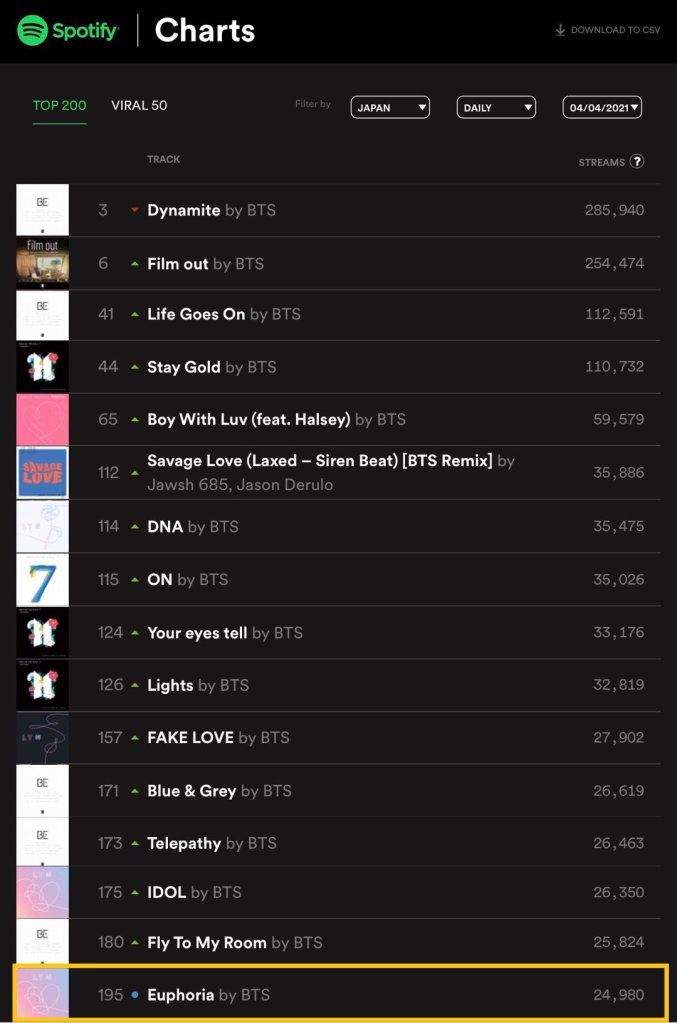Image resolution: width=677 pixels, height=1023 pixels.
Task: Open the Telepathy track row
Action: click(x=184, y=843)
